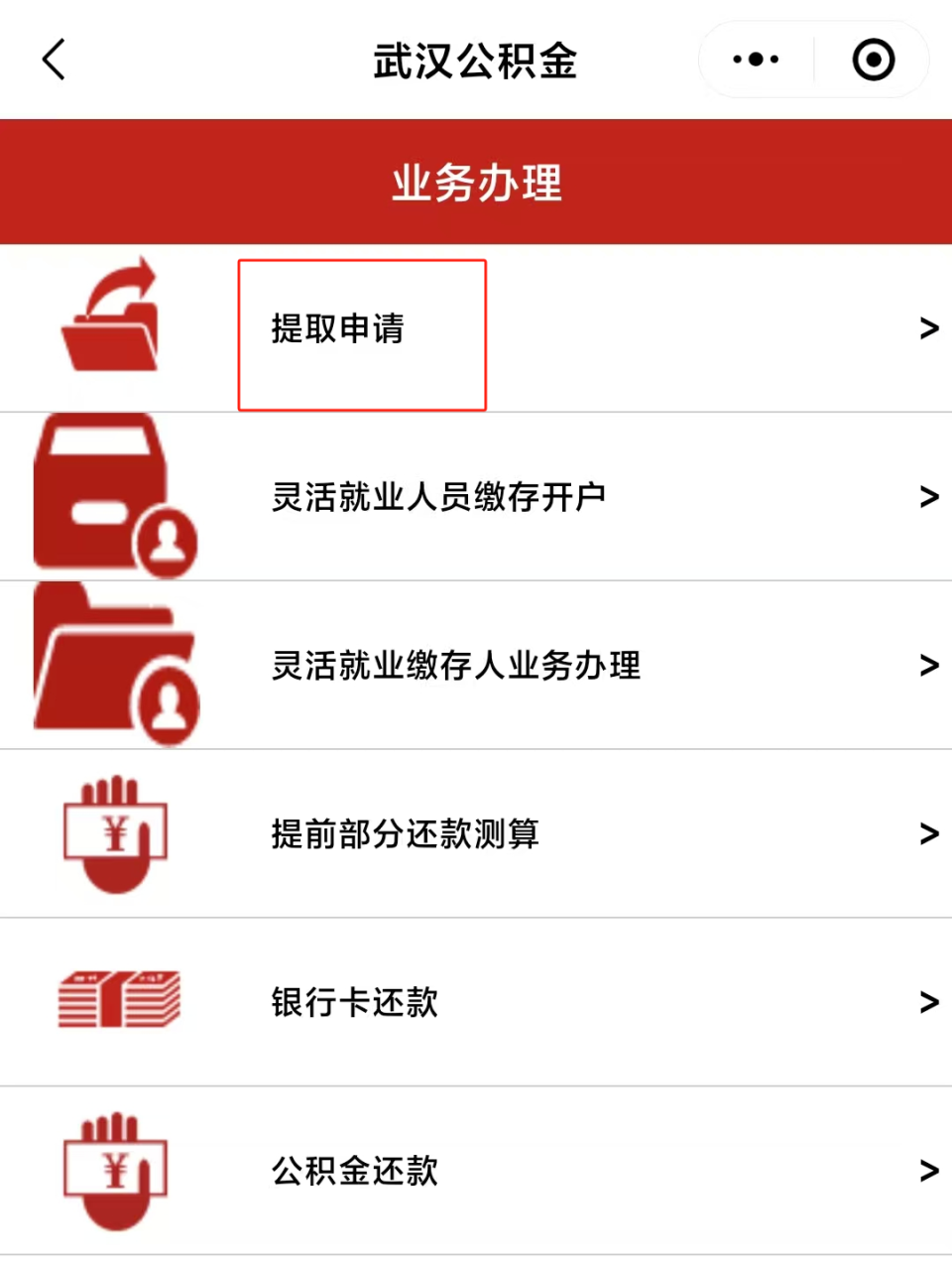952x1266 pixels.
Task: Select 灵活就业人员缴存开户 row
Action: [x=438, y=496]
